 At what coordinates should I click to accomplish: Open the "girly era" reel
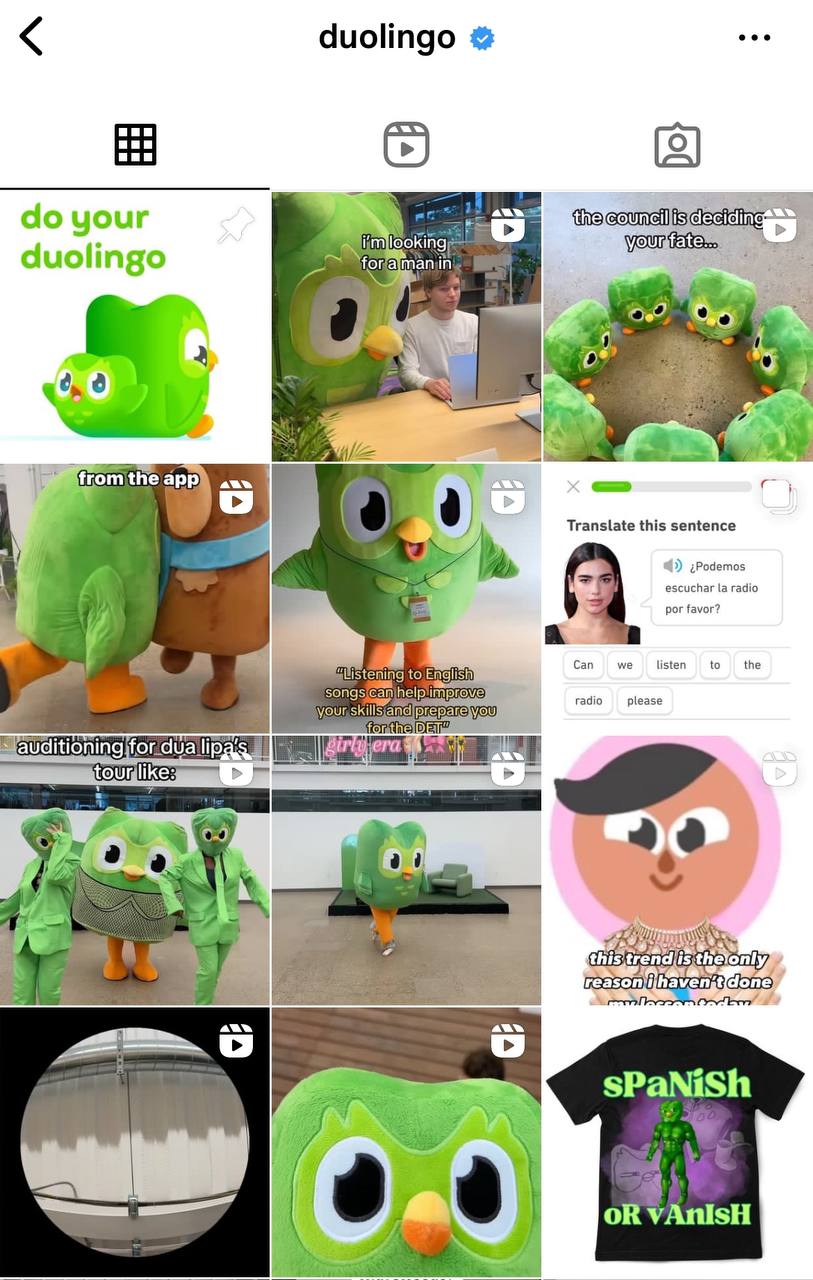pyautogui.click(x=406, y=870)
